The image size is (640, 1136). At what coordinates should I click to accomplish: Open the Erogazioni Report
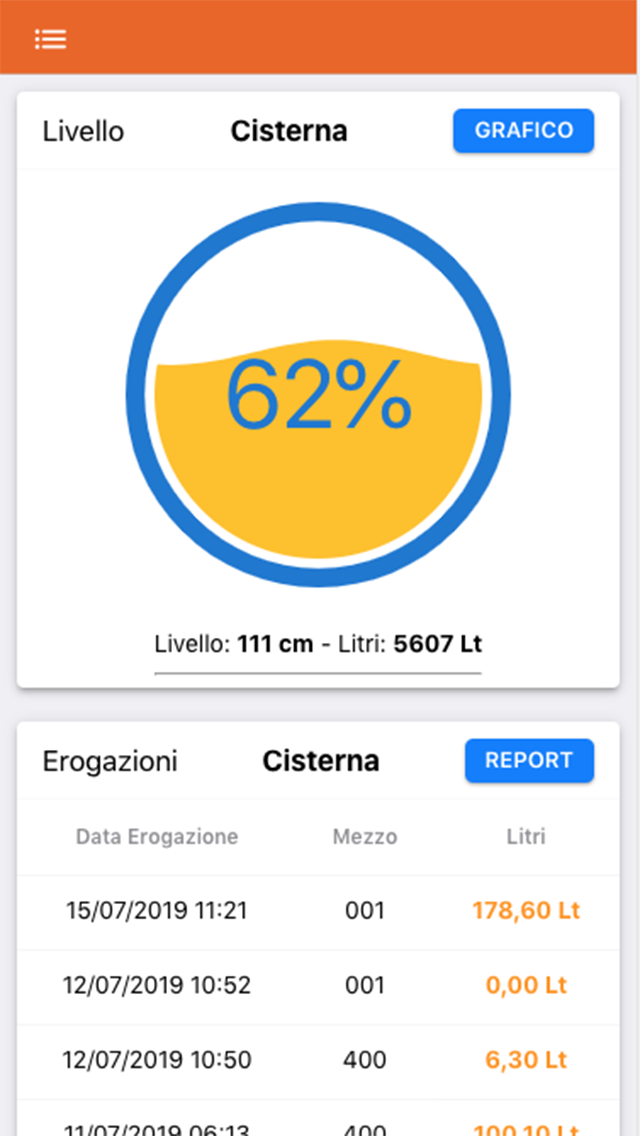click(x=529, y=761)
